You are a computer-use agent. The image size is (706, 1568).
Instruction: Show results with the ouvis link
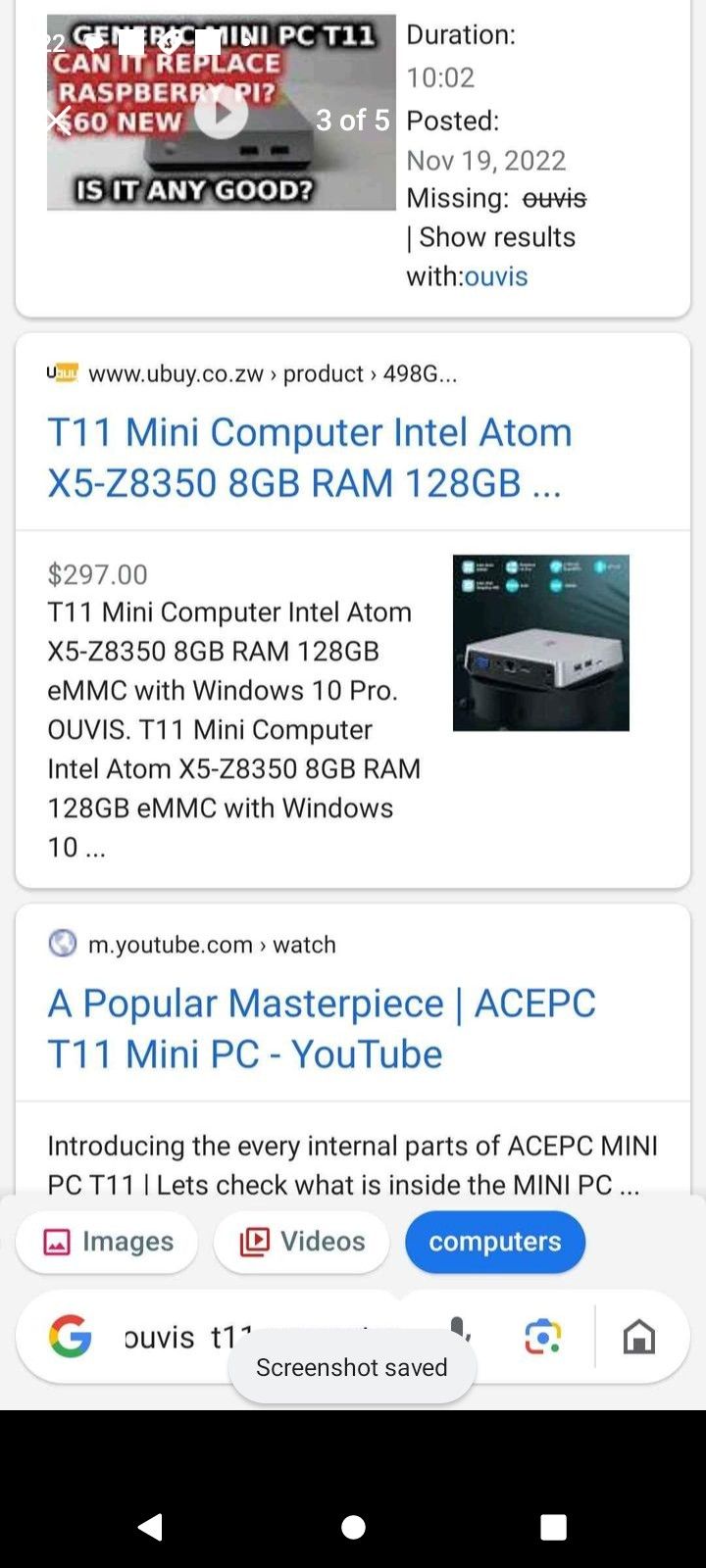click(x=495, y=276)
